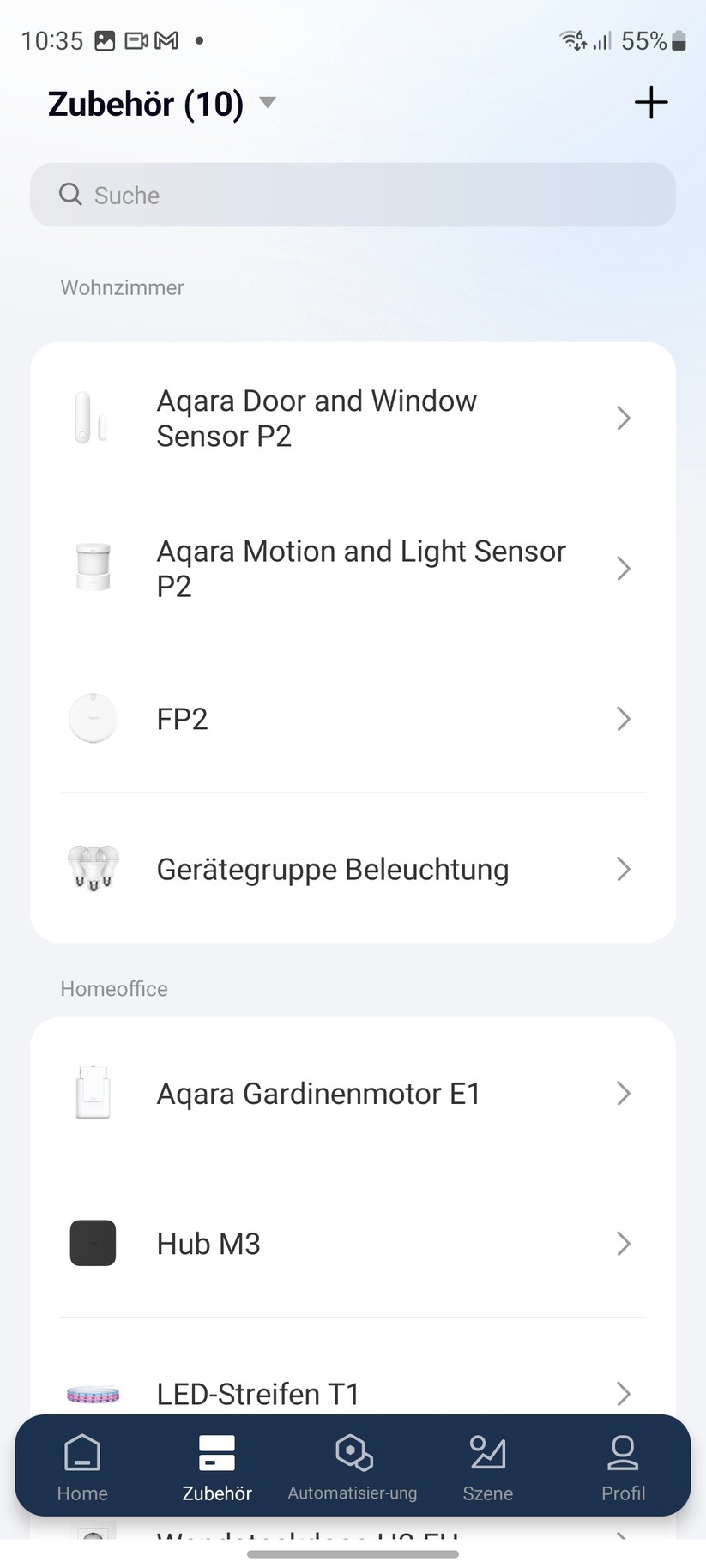Open the Aqara Door and Window Sensor P2 device icon

click(x=93, y=418)
